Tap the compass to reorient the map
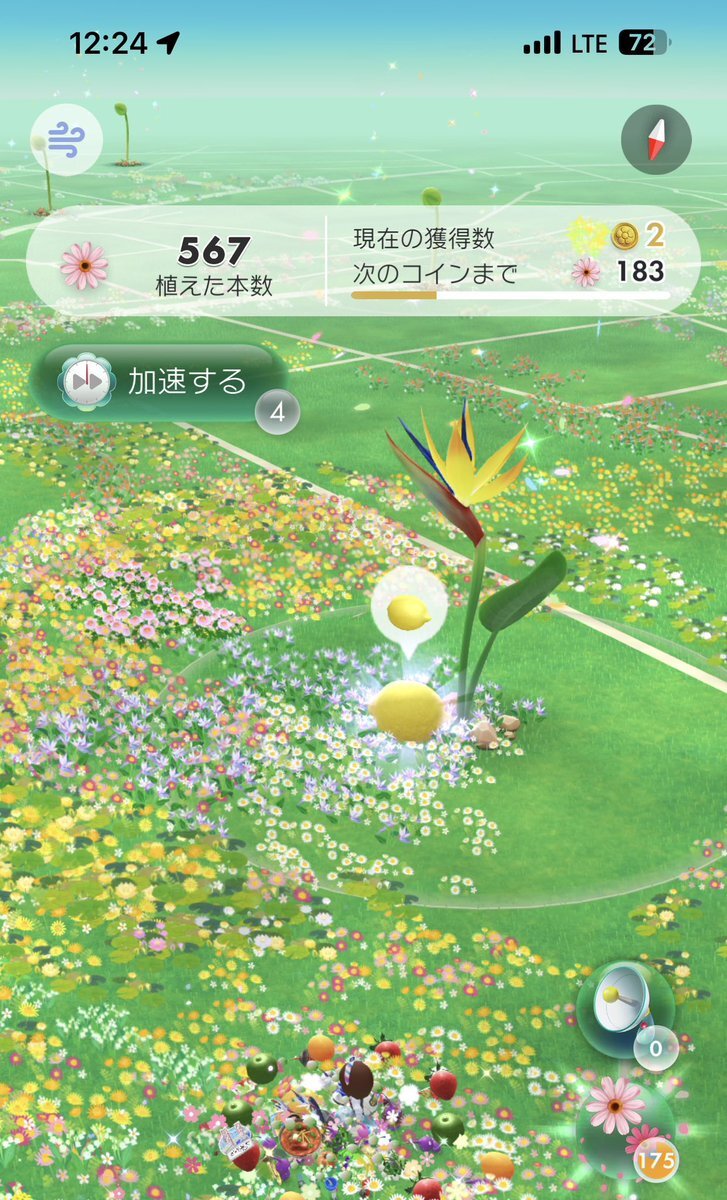This screenshot has width=727, height=1200. click(656, 141)
